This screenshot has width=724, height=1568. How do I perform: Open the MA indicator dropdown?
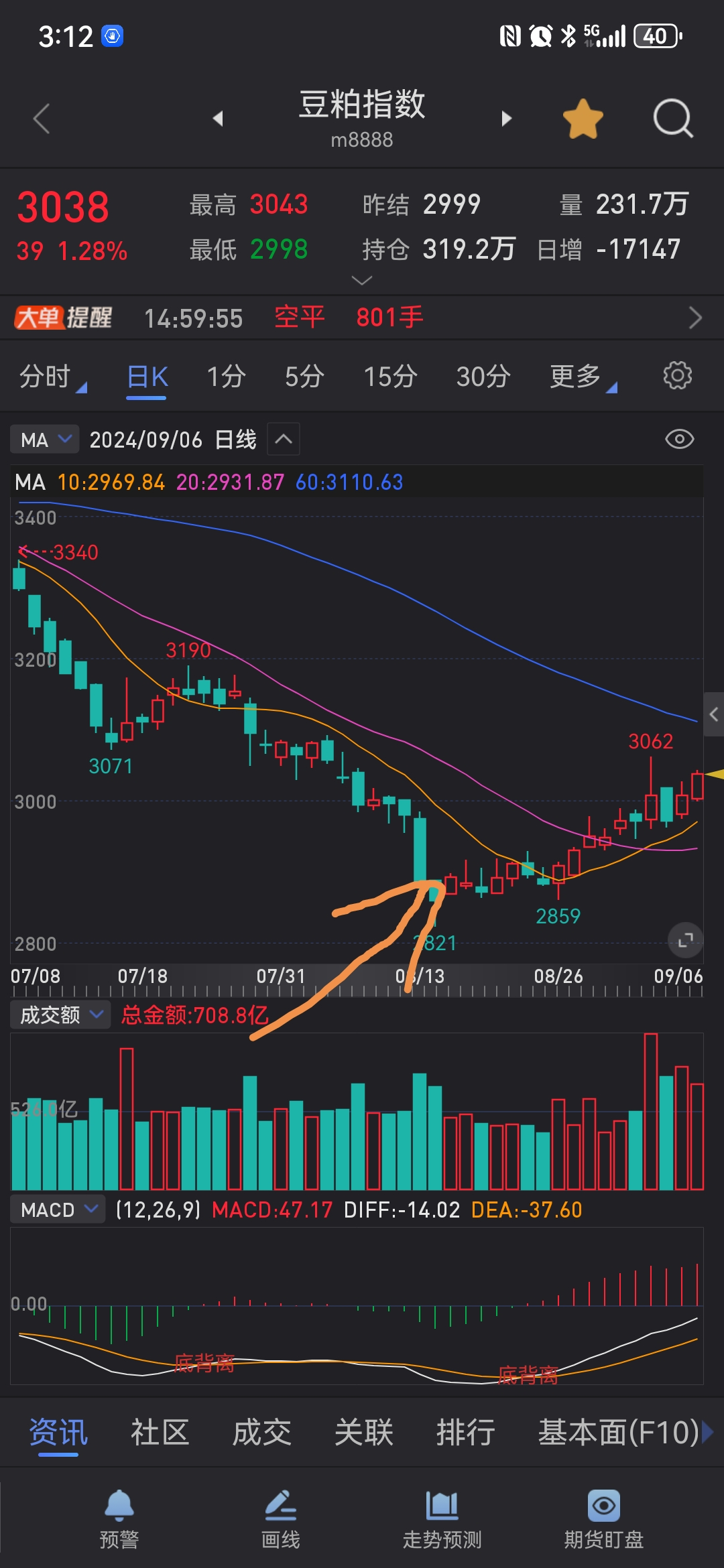click(x=44, y=440)
